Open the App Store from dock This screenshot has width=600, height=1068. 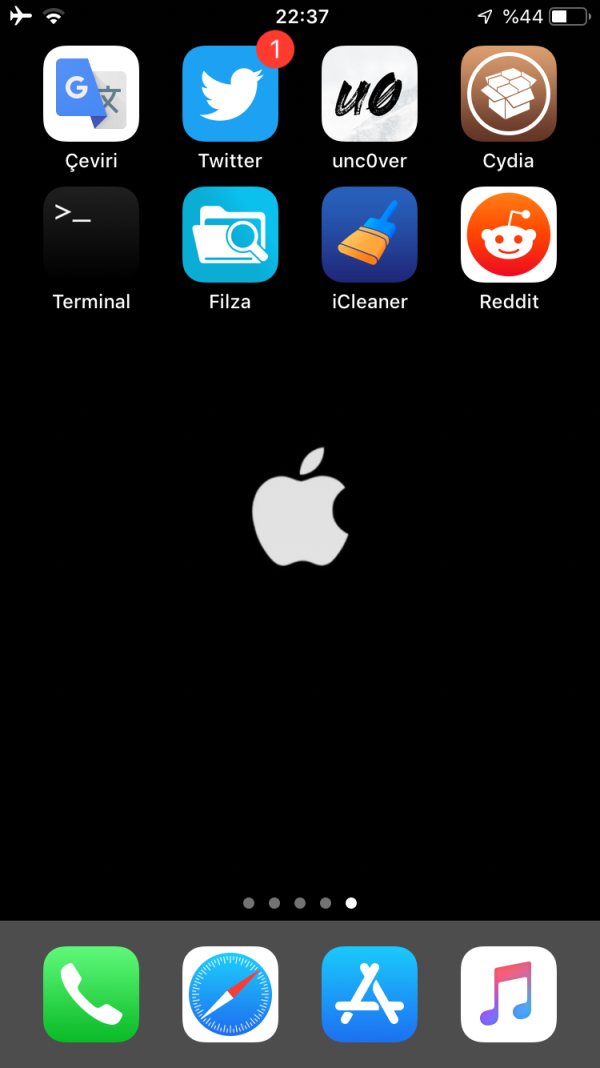pos(369,994)
